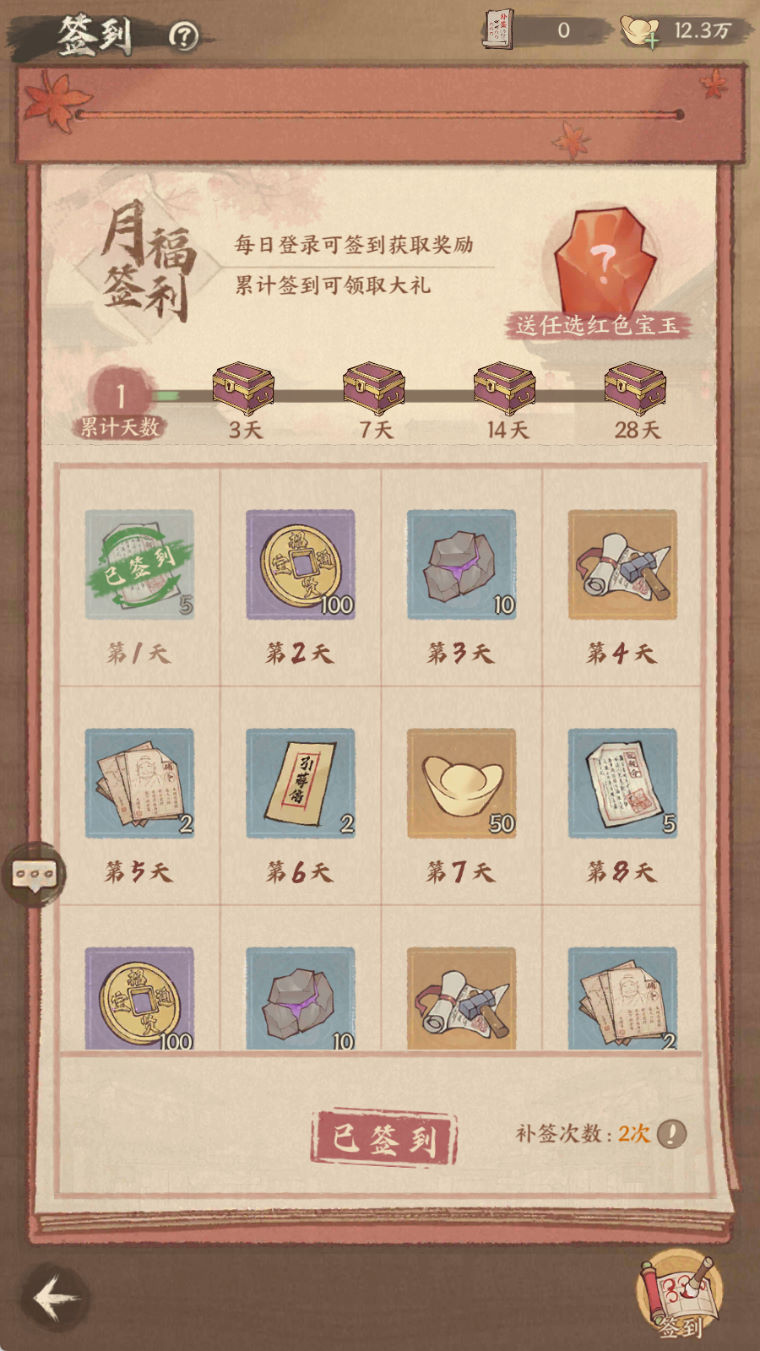
Task: Tap the book icon in the top bar
Action: click(497, 30)
